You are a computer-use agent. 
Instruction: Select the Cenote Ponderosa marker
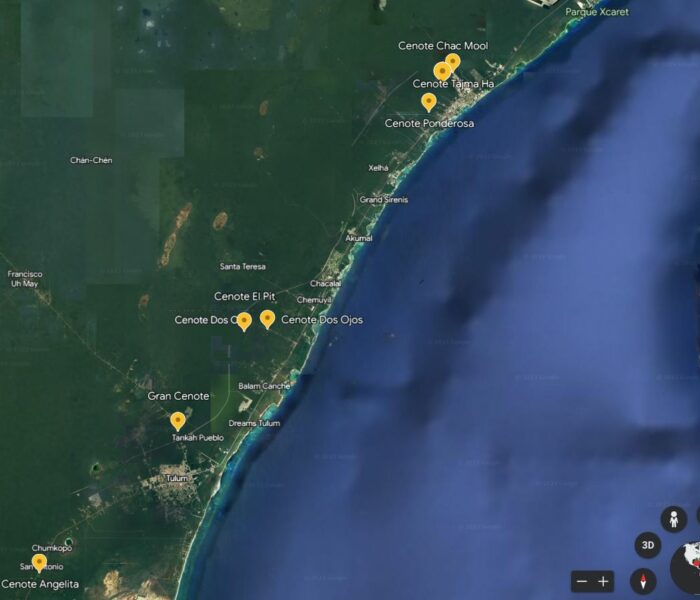click(x=429, y=100)
